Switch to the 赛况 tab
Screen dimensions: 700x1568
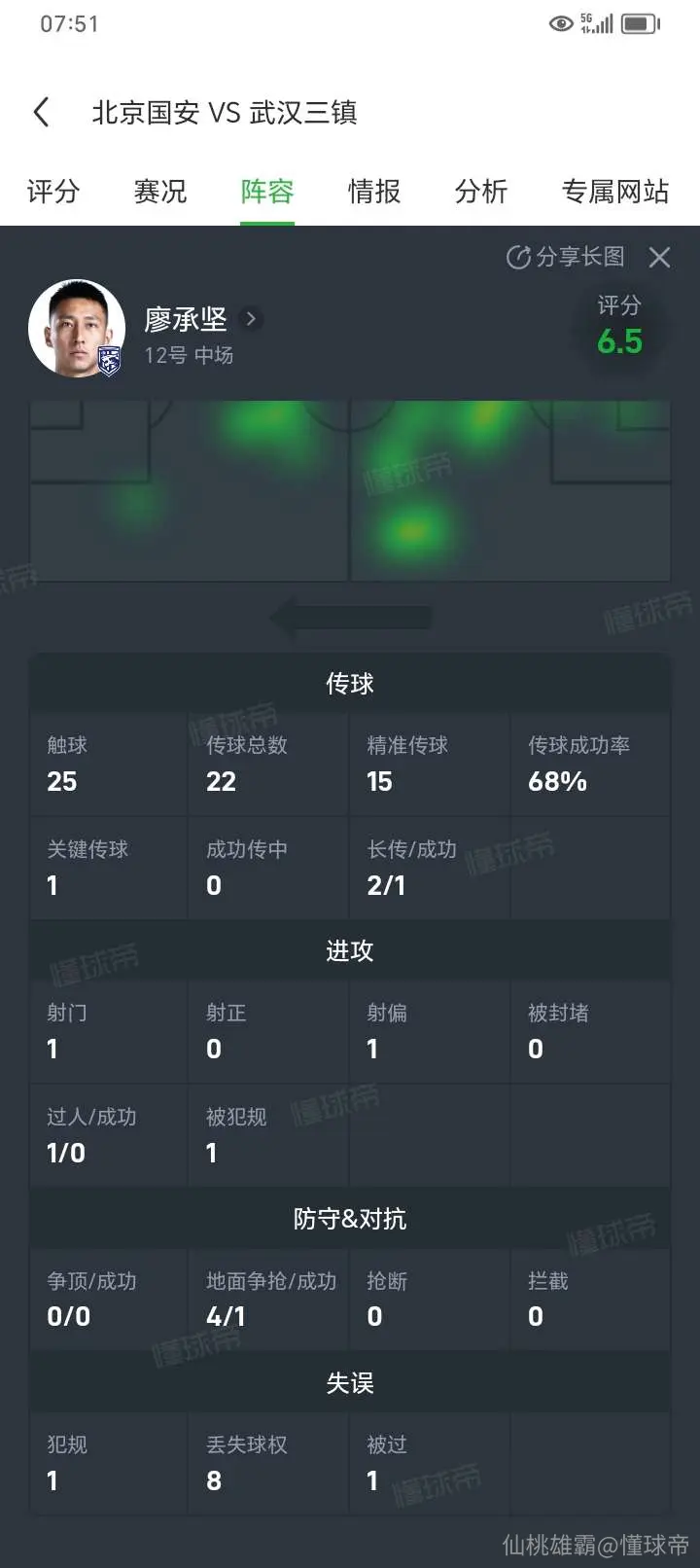click(x=160, y=192)
